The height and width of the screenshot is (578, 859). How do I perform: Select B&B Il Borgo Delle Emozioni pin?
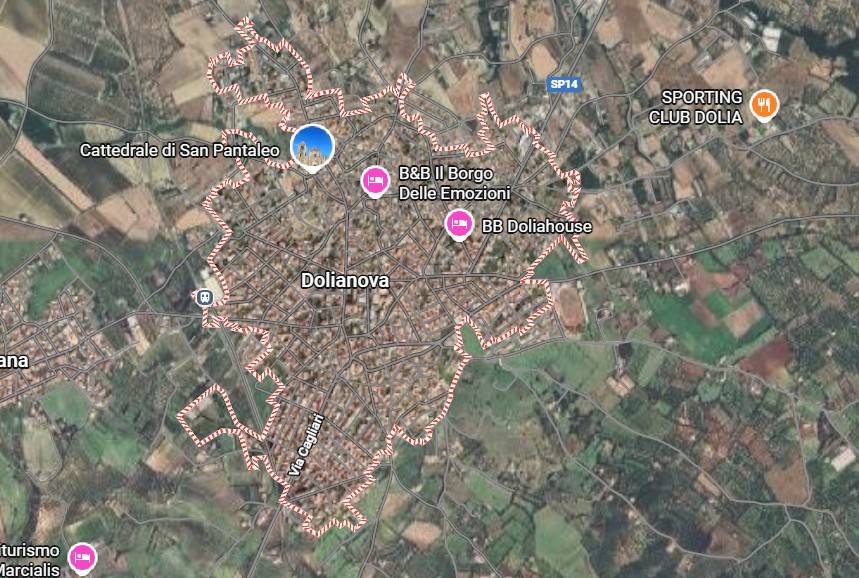pyautogui.click(x=375, y=180)
